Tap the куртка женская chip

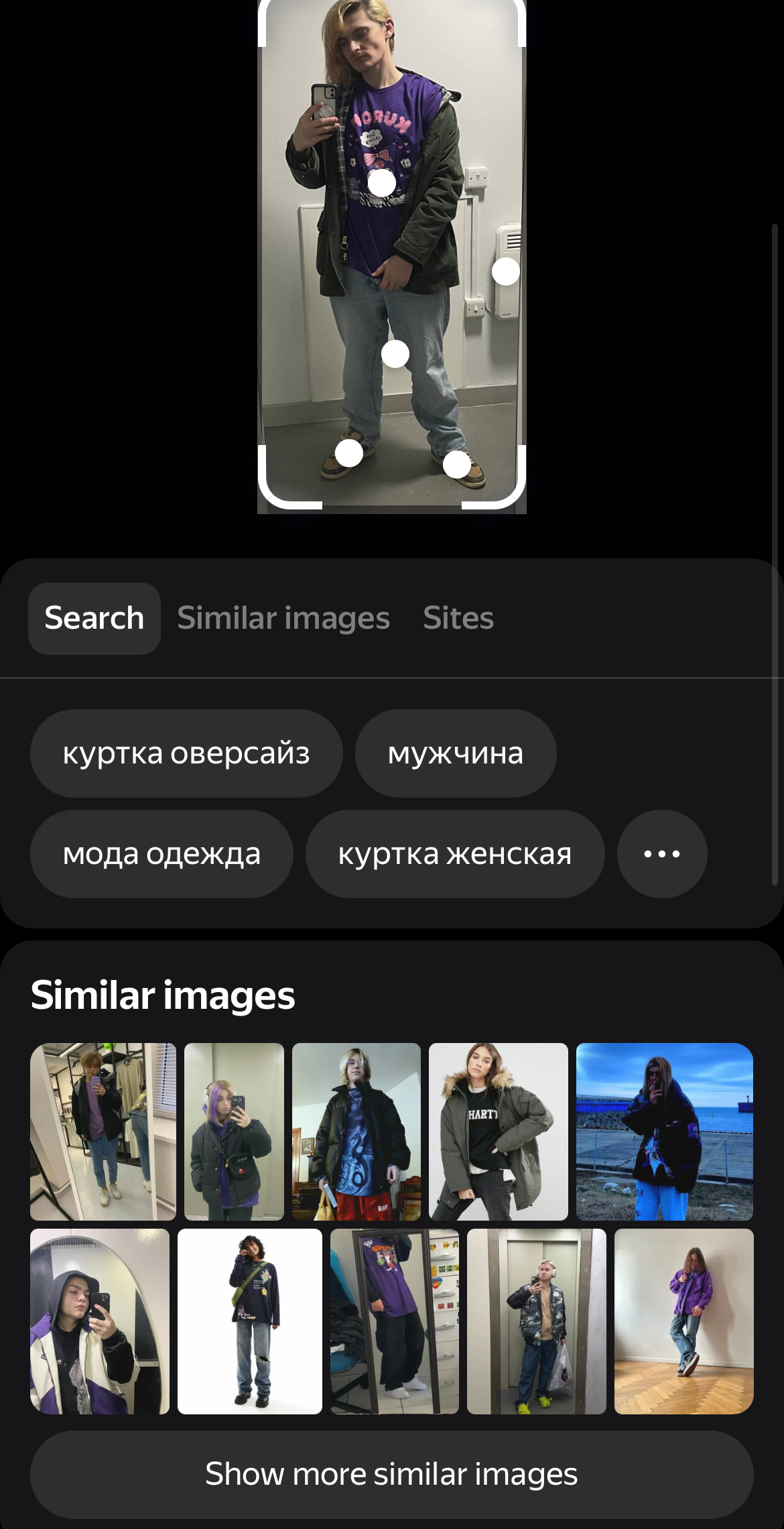point(454,854)
